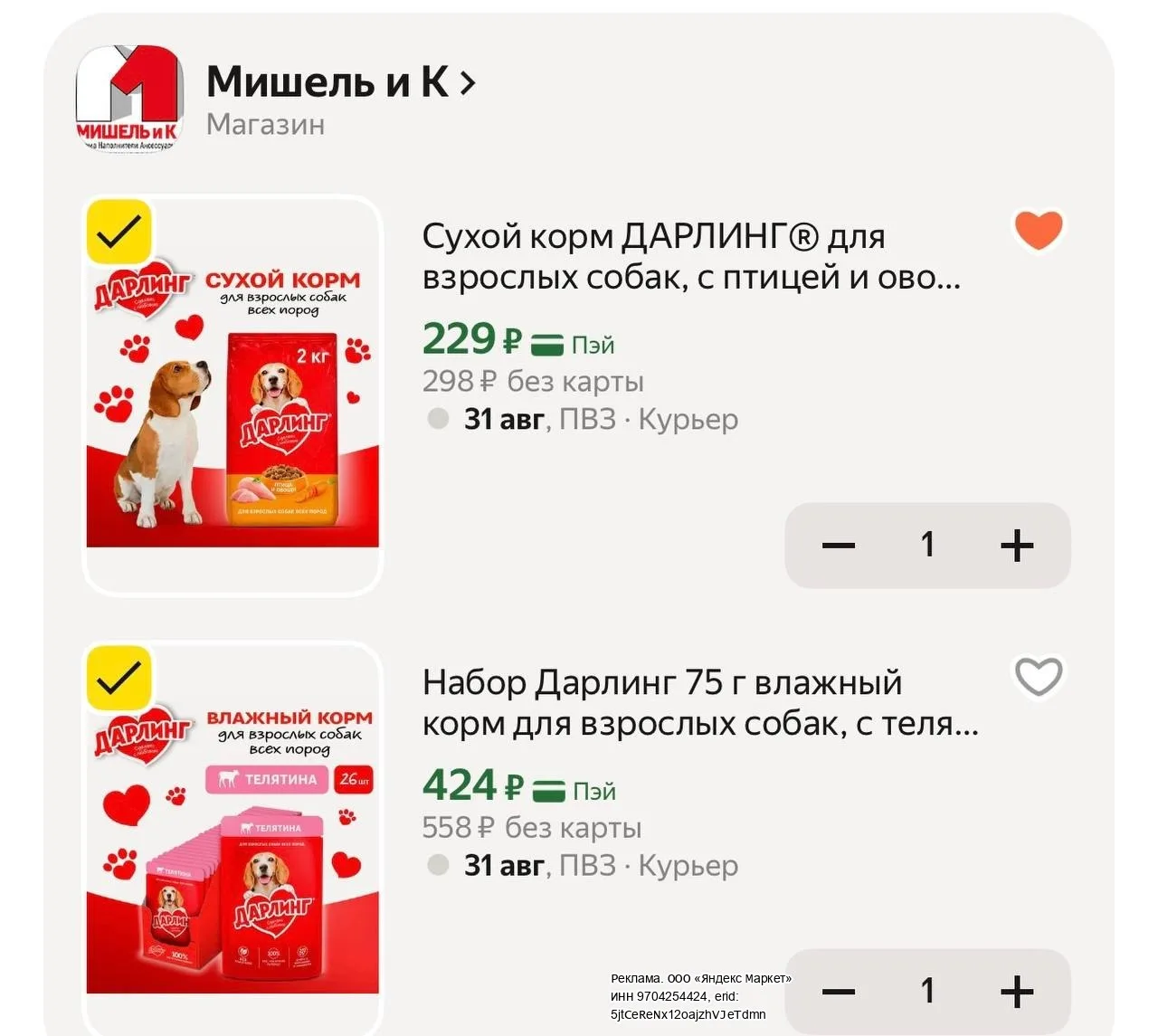Open the Сухой корм ДАРЛИНГ product image
The width and height of the screenshot is (1158, 1036).
point(233,395)
